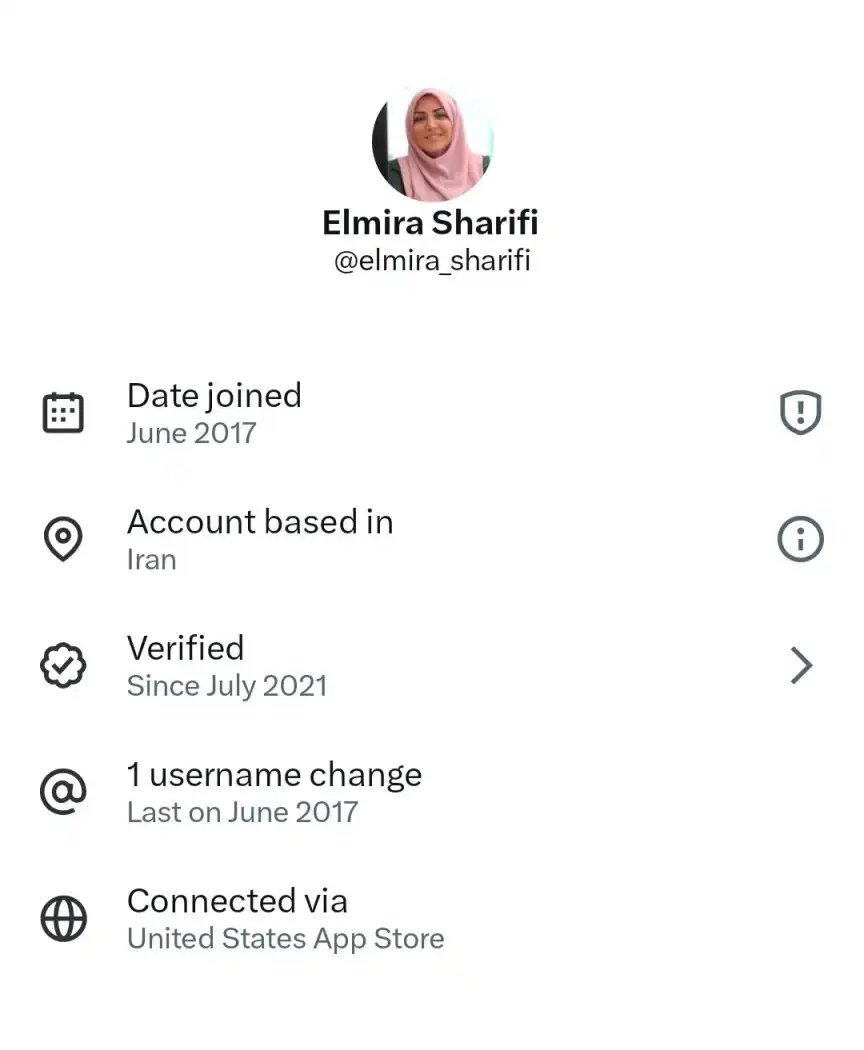Click the Date joined calendar icon

pos(63,412)
